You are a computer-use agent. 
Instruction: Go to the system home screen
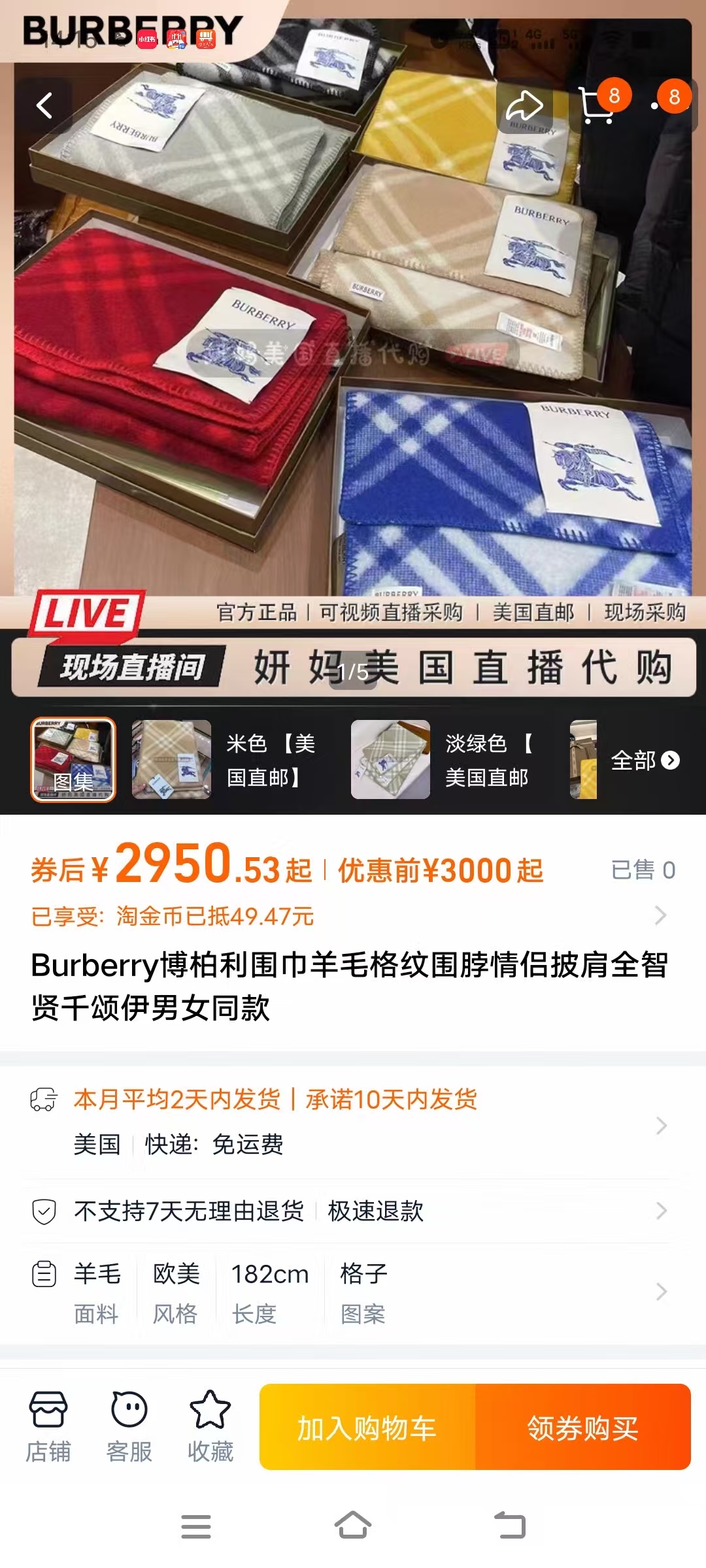click(353, 1526)
